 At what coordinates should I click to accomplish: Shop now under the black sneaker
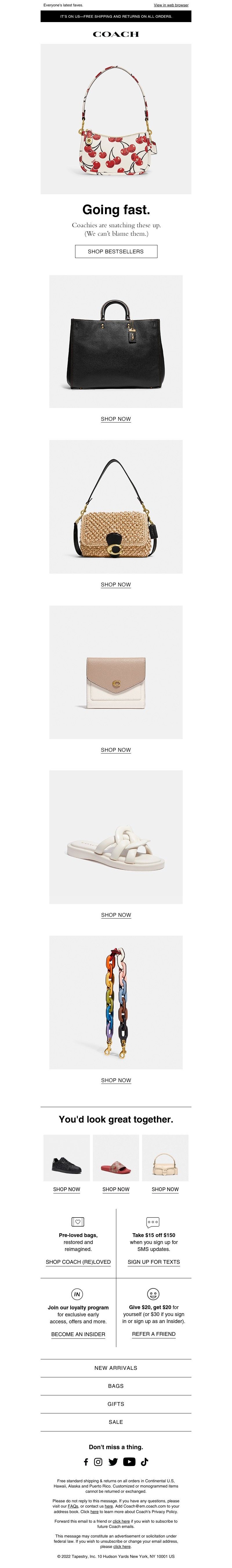[66, 1189]
